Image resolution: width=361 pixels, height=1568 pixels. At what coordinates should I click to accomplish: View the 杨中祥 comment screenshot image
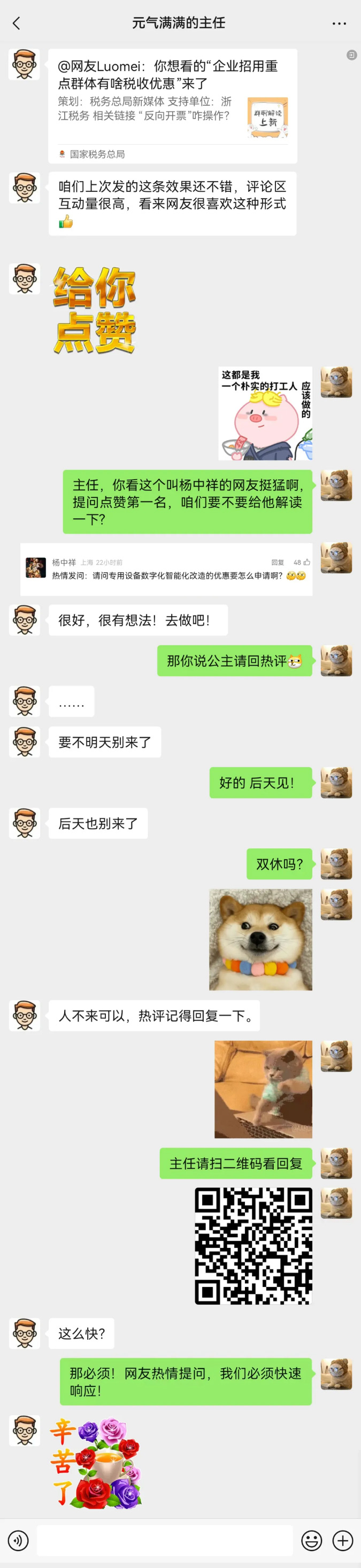[x=166, y=569]
